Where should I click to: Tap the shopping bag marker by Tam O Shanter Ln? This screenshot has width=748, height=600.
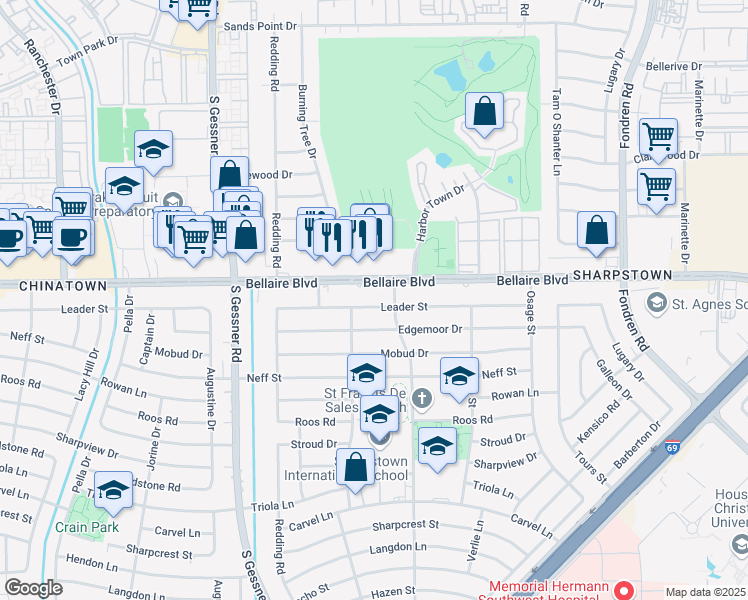point(596,234)
